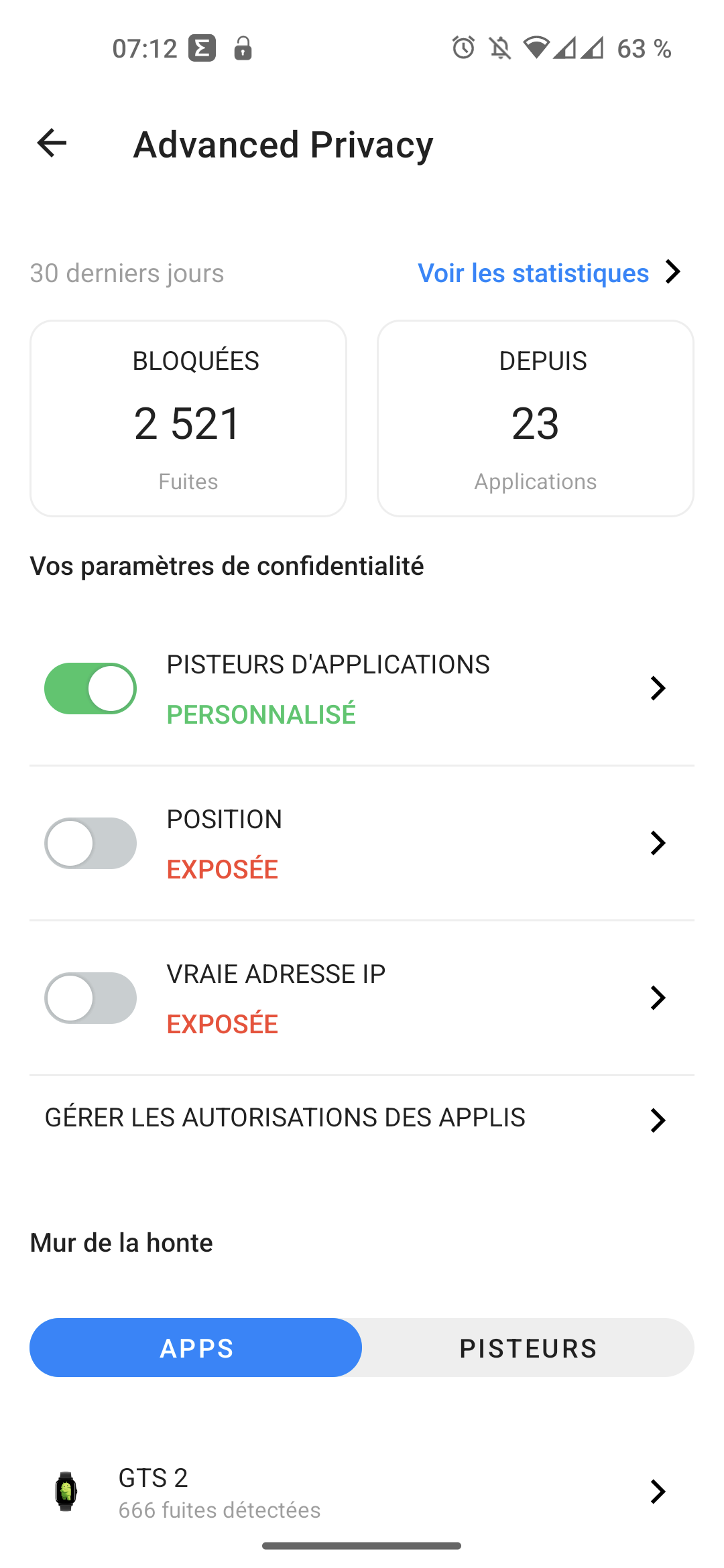Open Pisteurs d'applications settings chevron
Image resolution: width=724 pixels, height=1568 pixels.
(x=658, y=688)
